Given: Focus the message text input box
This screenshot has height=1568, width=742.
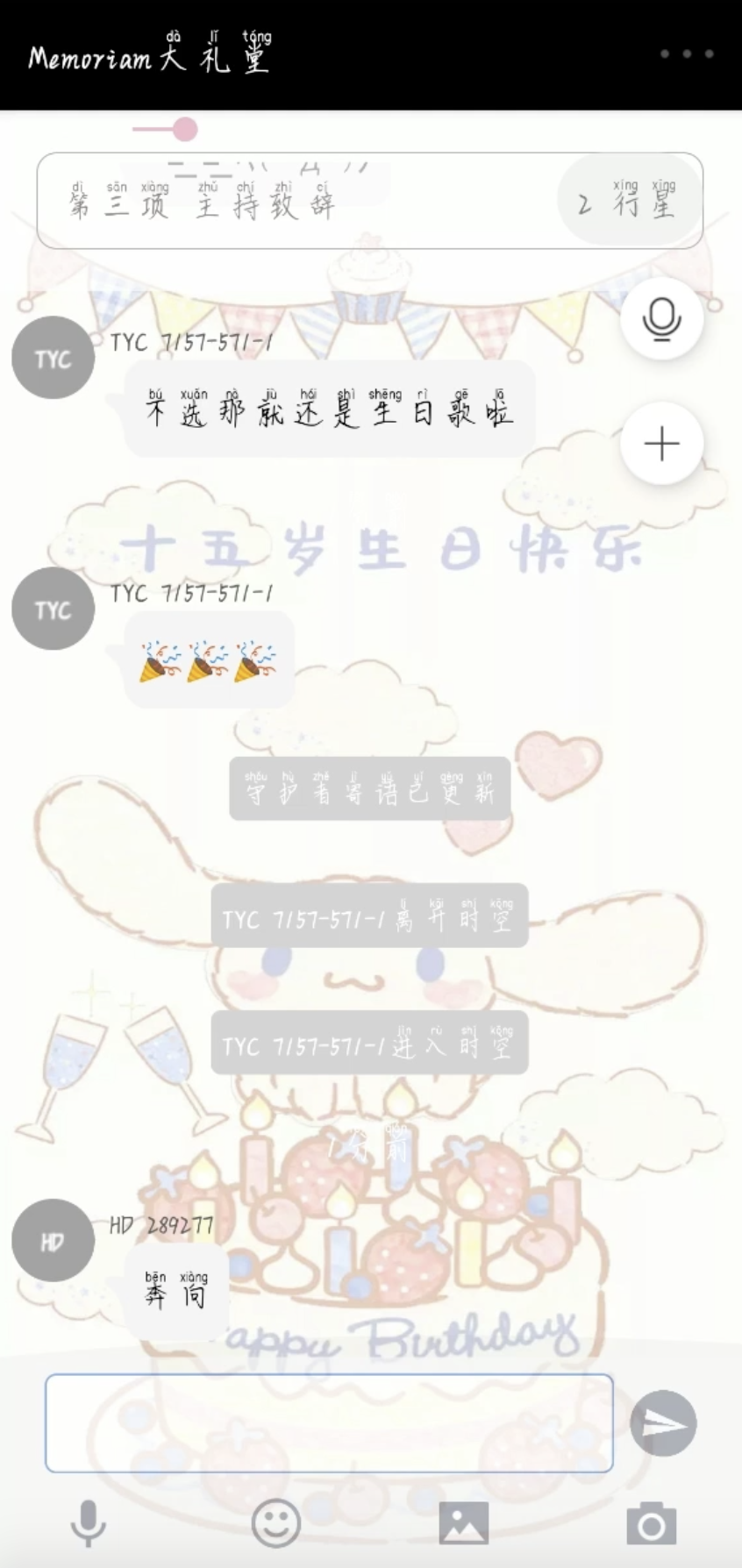Looking at the screenshot, I should coord(329,1422).
